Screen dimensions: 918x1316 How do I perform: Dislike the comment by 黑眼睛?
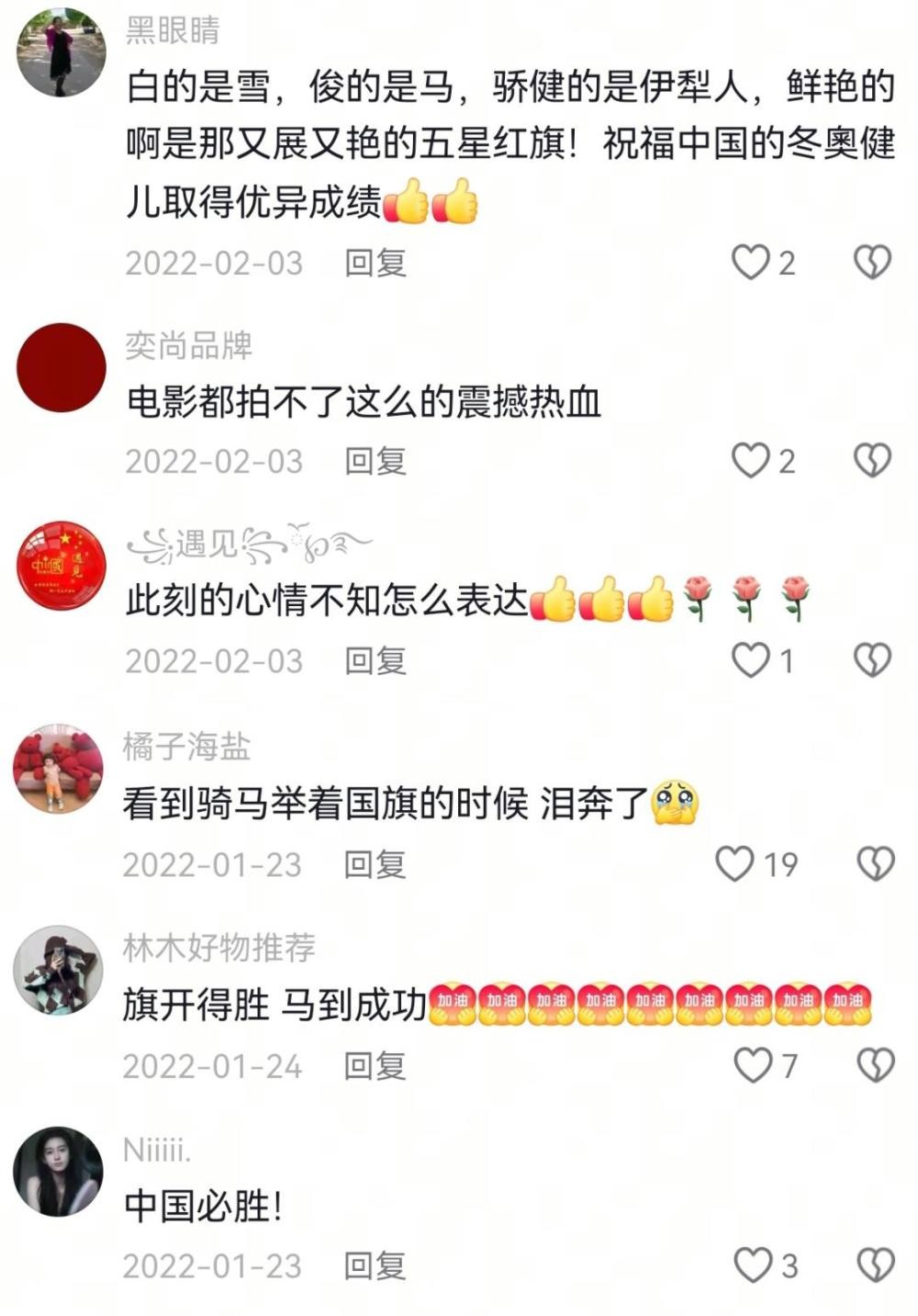pos(872,263)
